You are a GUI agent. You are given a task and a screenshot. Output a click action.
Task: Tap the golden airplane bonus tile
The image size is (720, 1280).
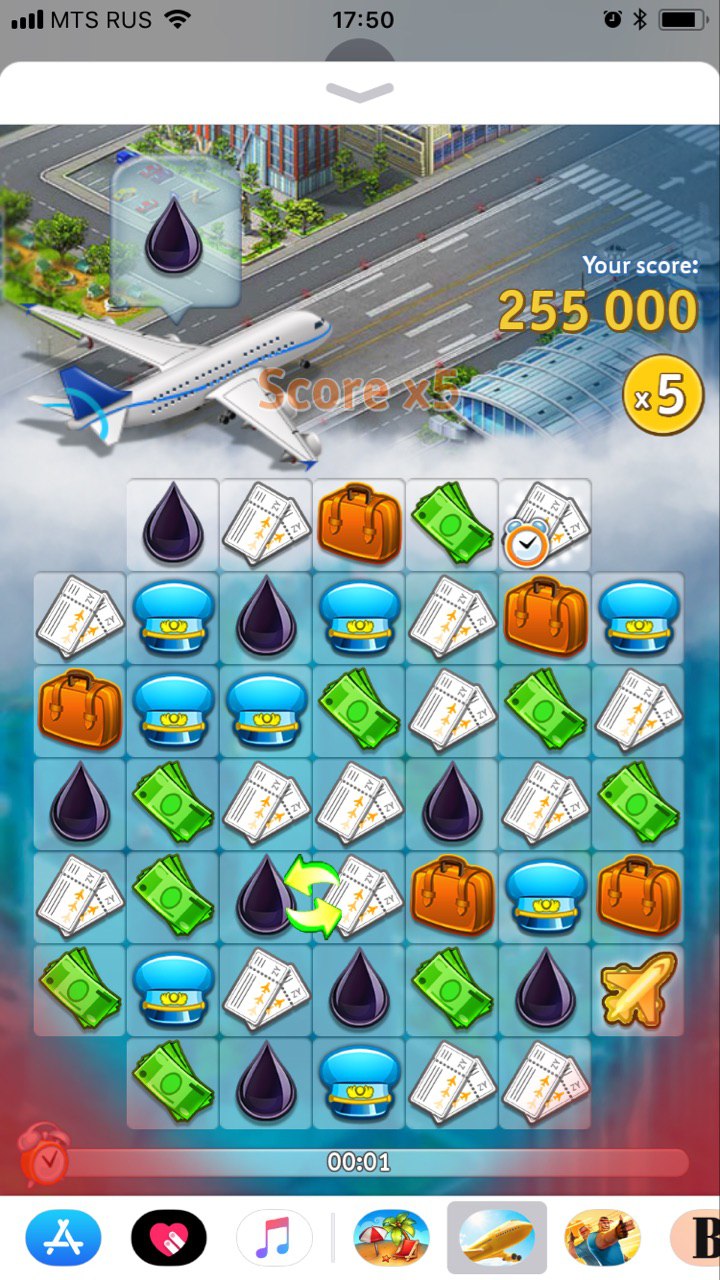pyautogui.click(x=638, y=989)
